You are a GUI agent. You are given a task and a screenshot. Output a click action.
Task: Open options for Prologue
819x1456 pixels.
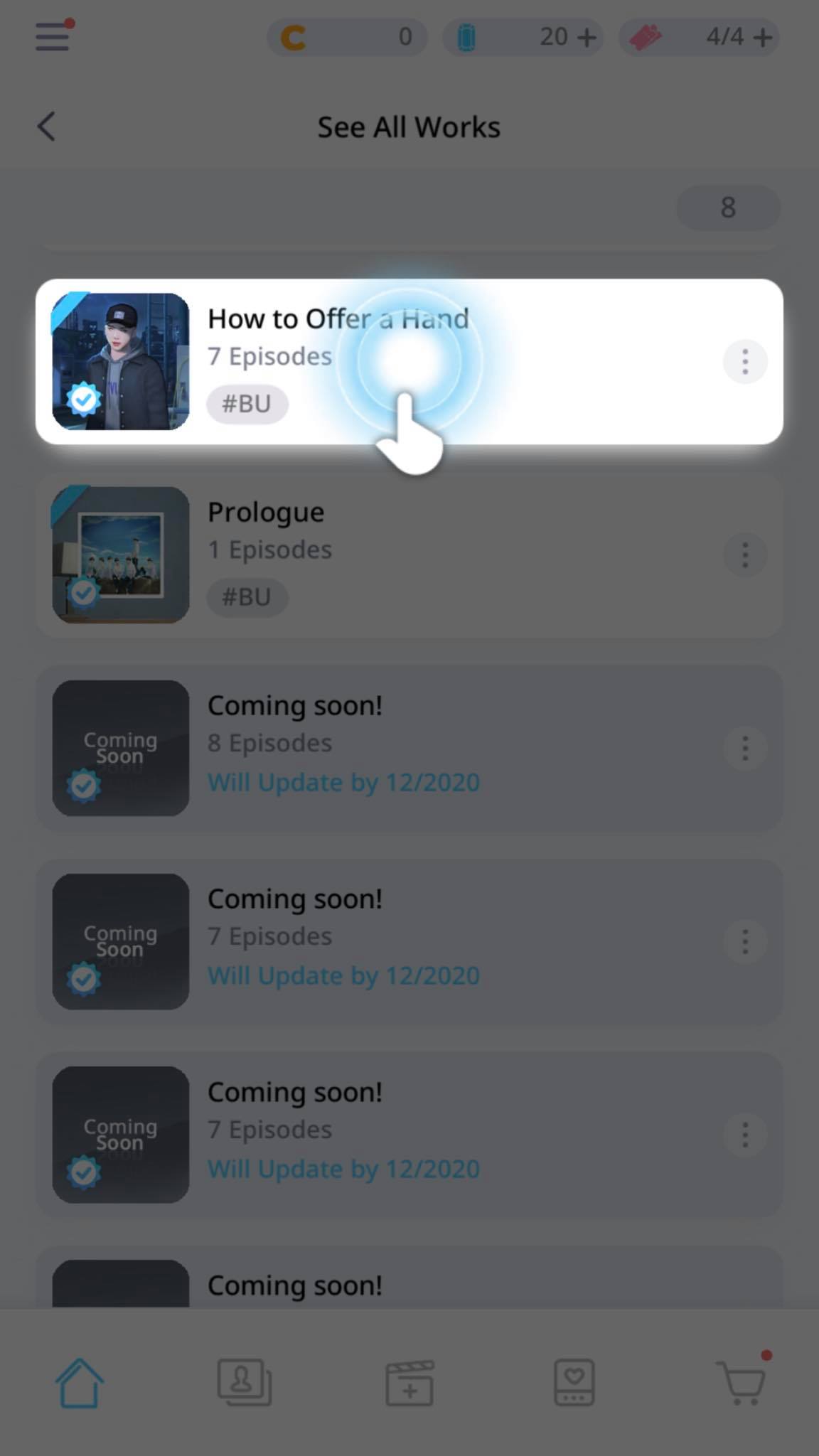click(x=744, y=555)
